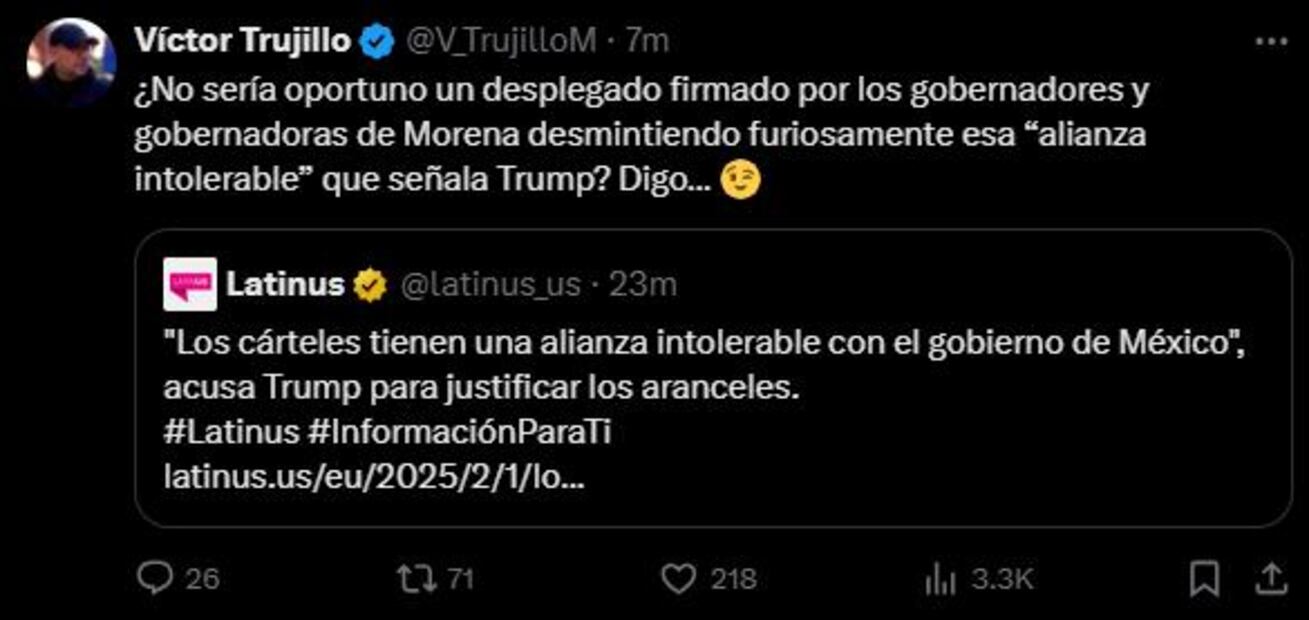Open the tweet's three-dot overflow menu
This screenshot has height=620, width=1309.
click(1271, 41)
